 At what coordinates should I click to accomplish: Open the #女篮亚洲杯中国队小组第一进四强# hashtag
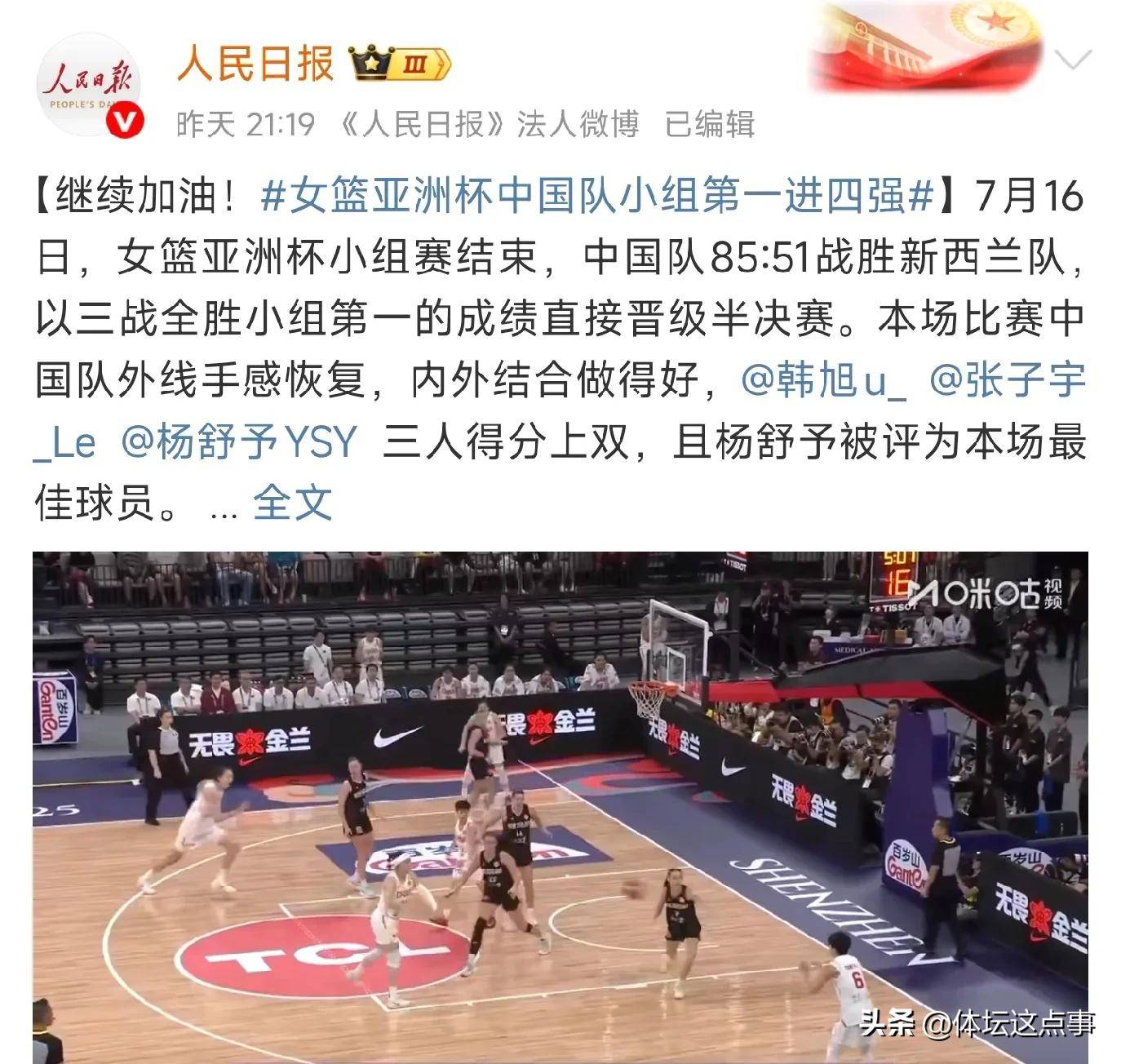tap(597, 197)
